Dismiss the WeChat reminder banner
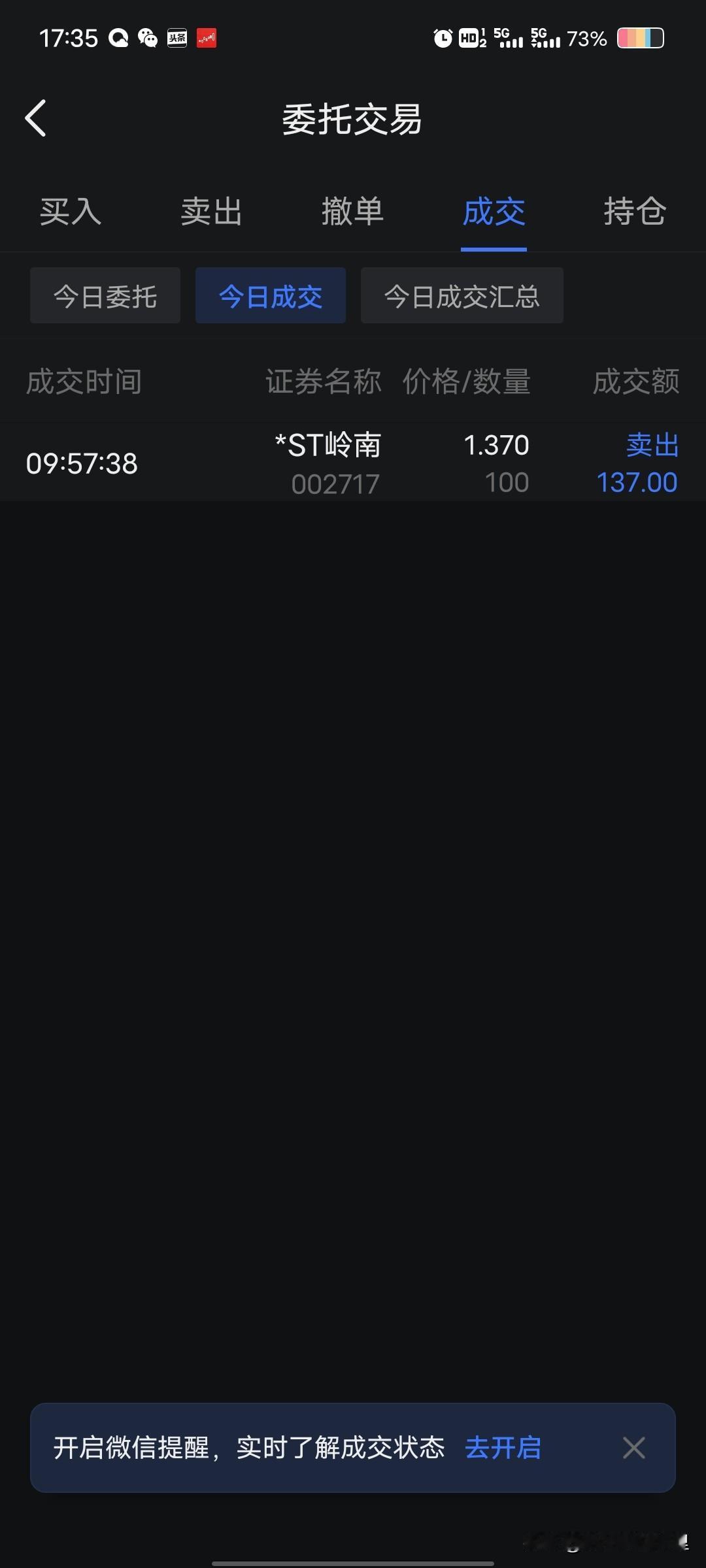Image resolution: width=706 pixels, height=1568 pixels. [634, 1448]
